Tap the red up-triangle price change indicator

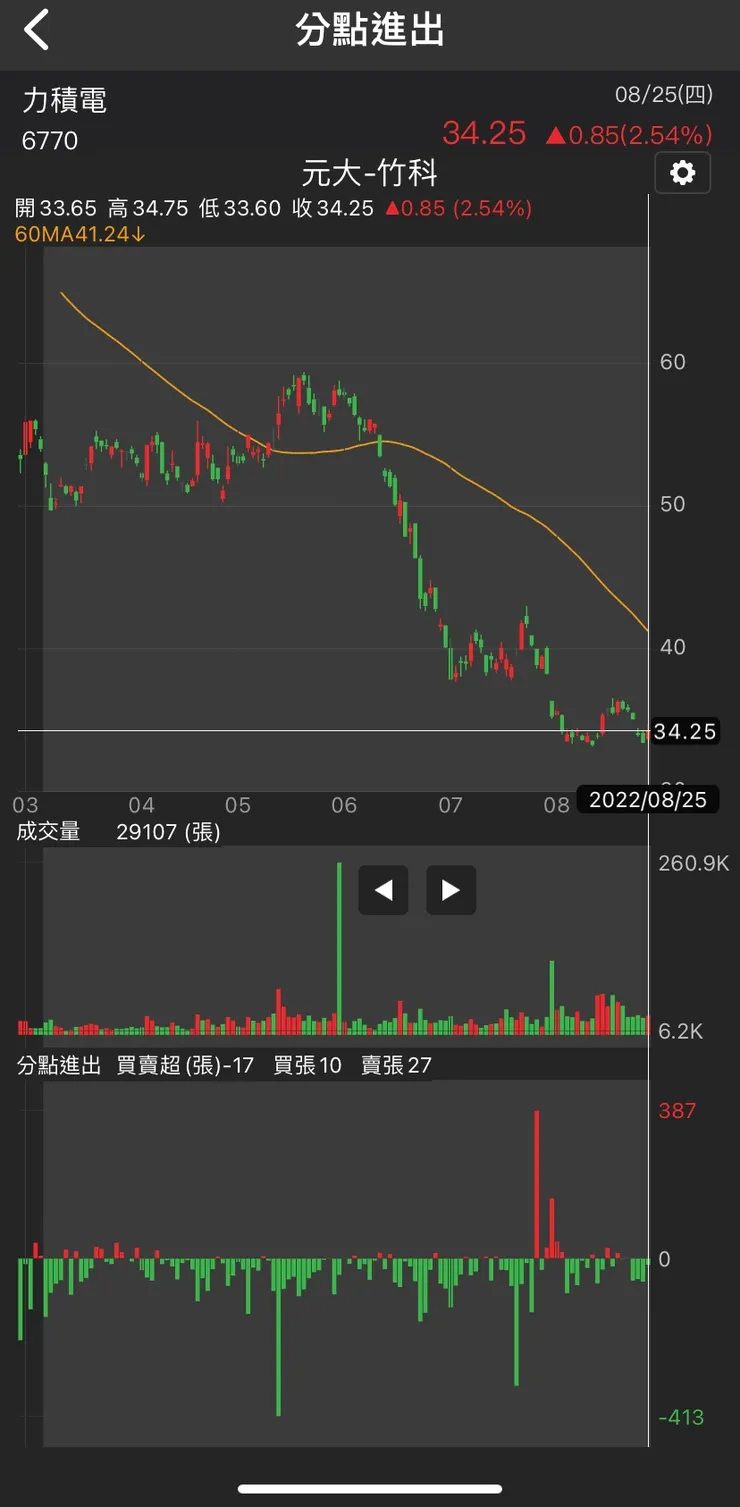(557, 133)
